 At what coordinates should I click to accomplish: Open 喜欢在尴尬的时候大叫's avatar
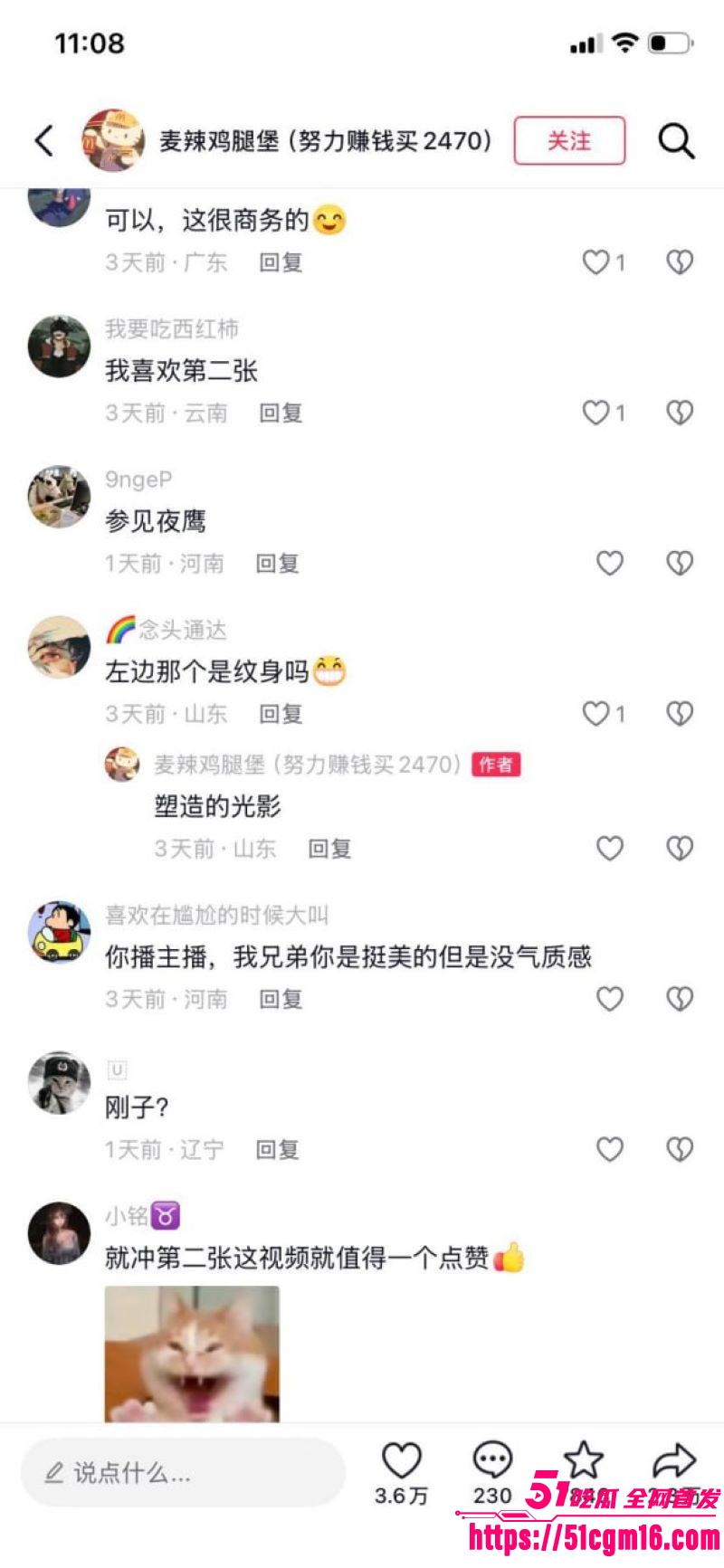[x=58, y=932]
